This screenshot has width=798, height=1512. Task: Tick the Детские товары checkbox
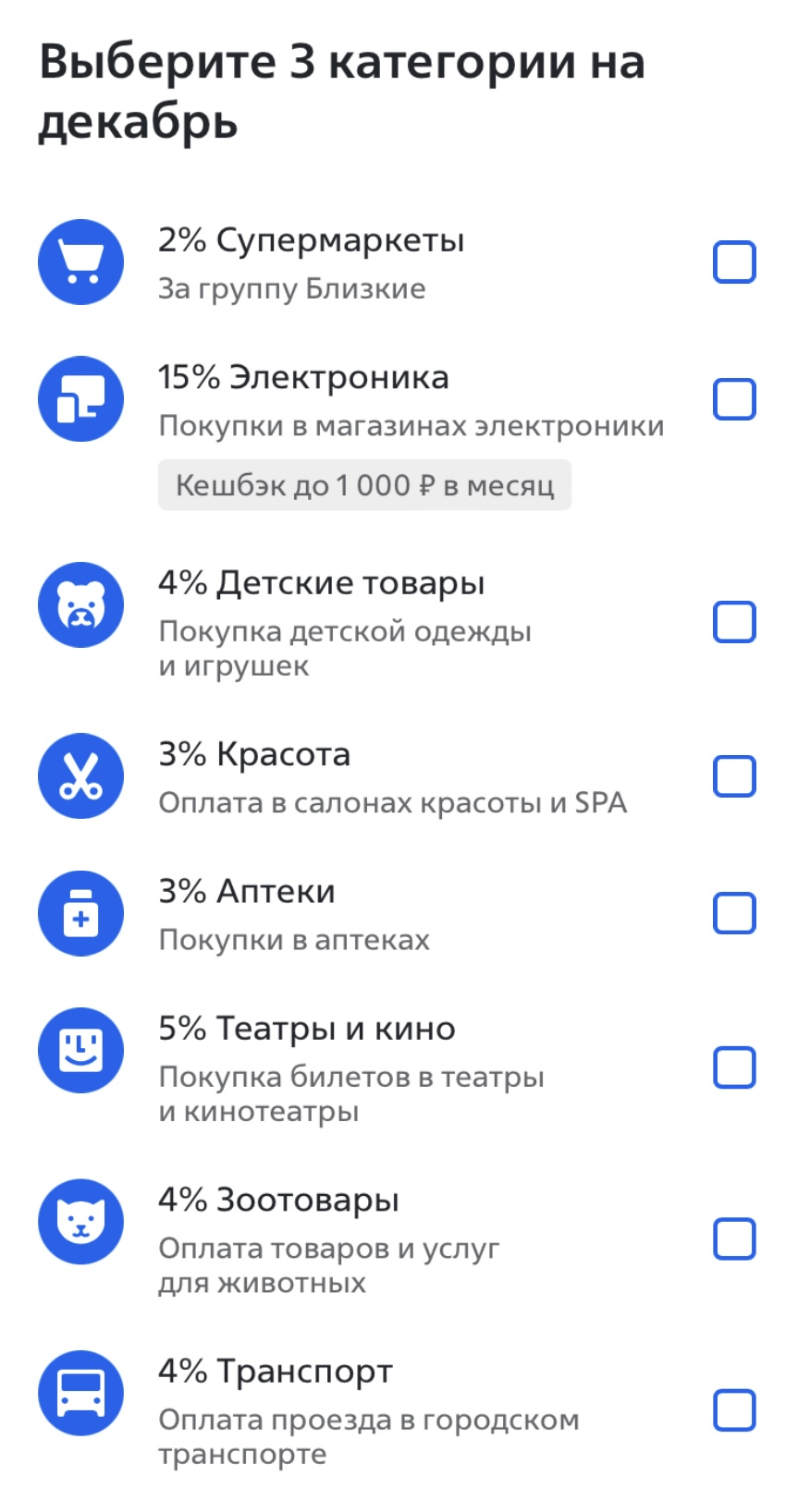click(x=734, y=622)
